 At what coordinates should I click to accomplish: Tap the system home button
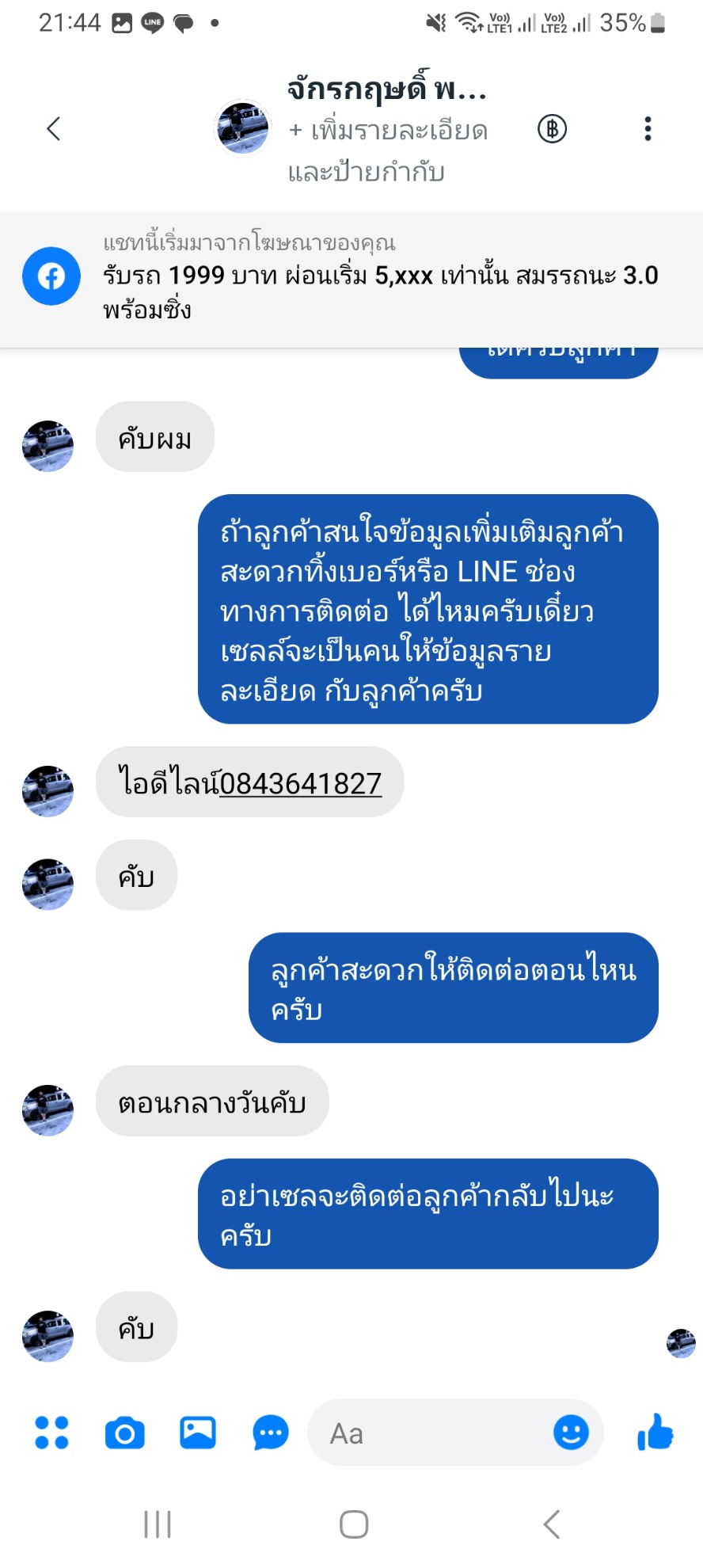pos(354,1524)
